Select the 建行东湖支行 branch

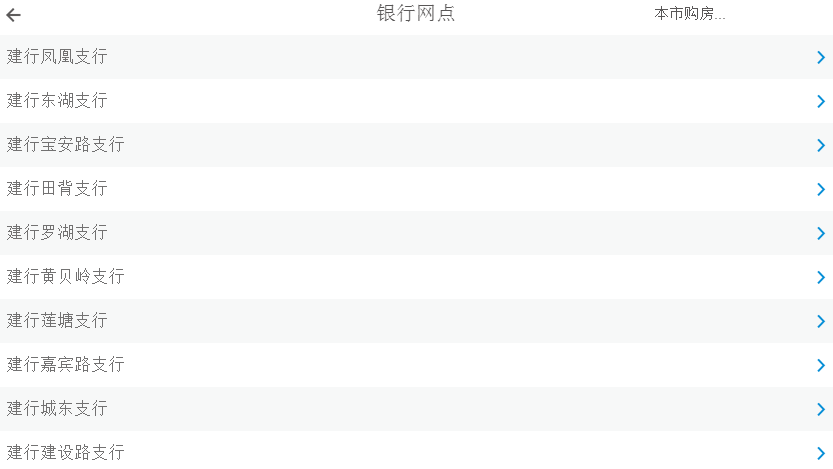pyautogui.click(x=416, y=101)
